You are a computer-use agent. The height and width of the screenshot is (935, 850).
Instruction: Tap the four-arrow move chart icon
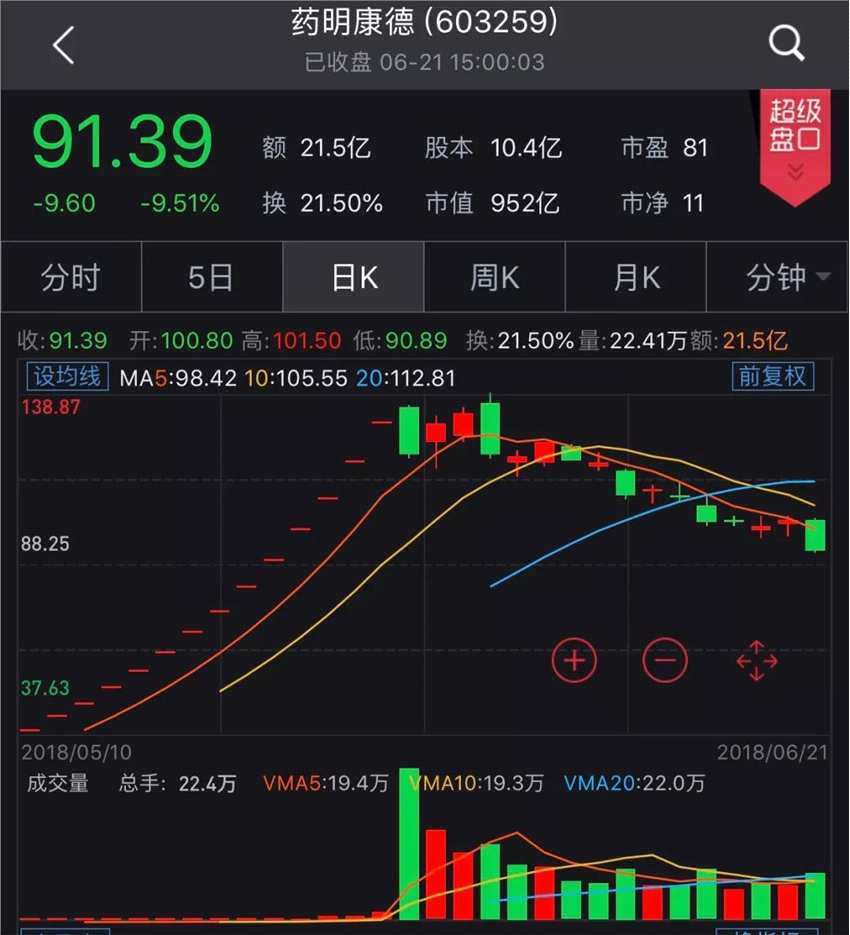coord(757,660)
